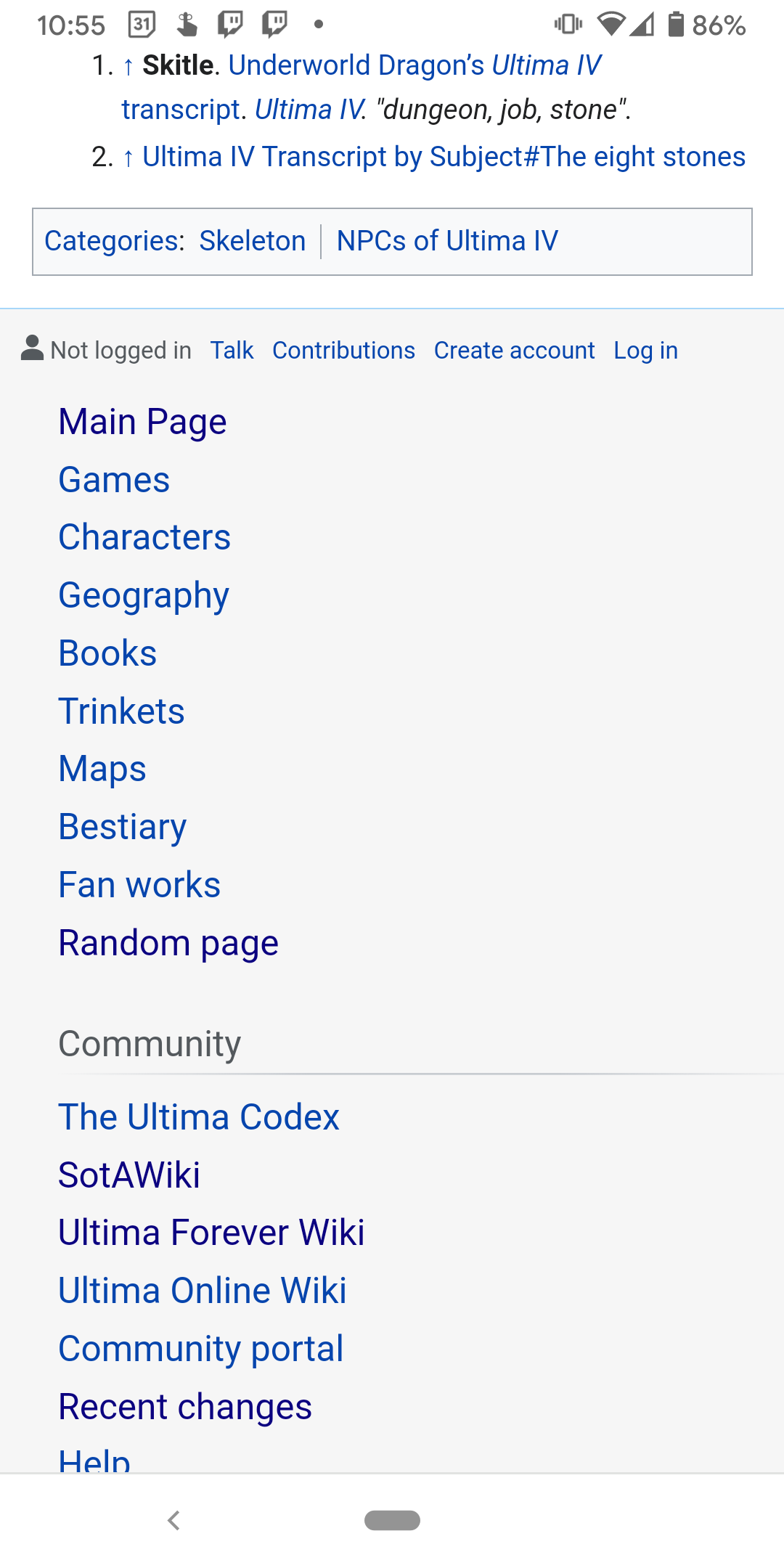View the Maps page
The width and height of the screenshot is (784, 1568).
[102, 769]
